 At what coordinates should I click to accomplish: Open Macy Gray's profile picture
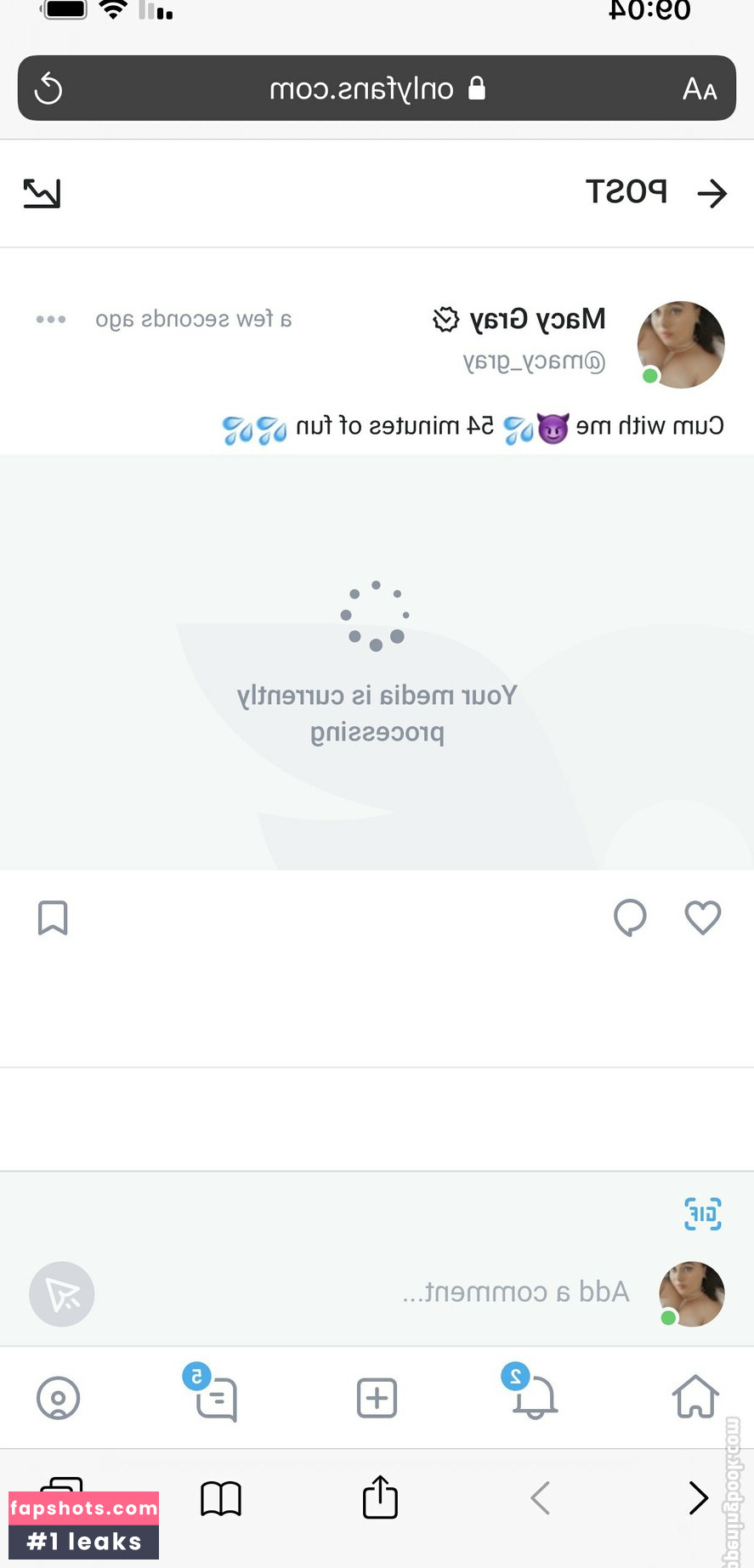click(680, 344)
